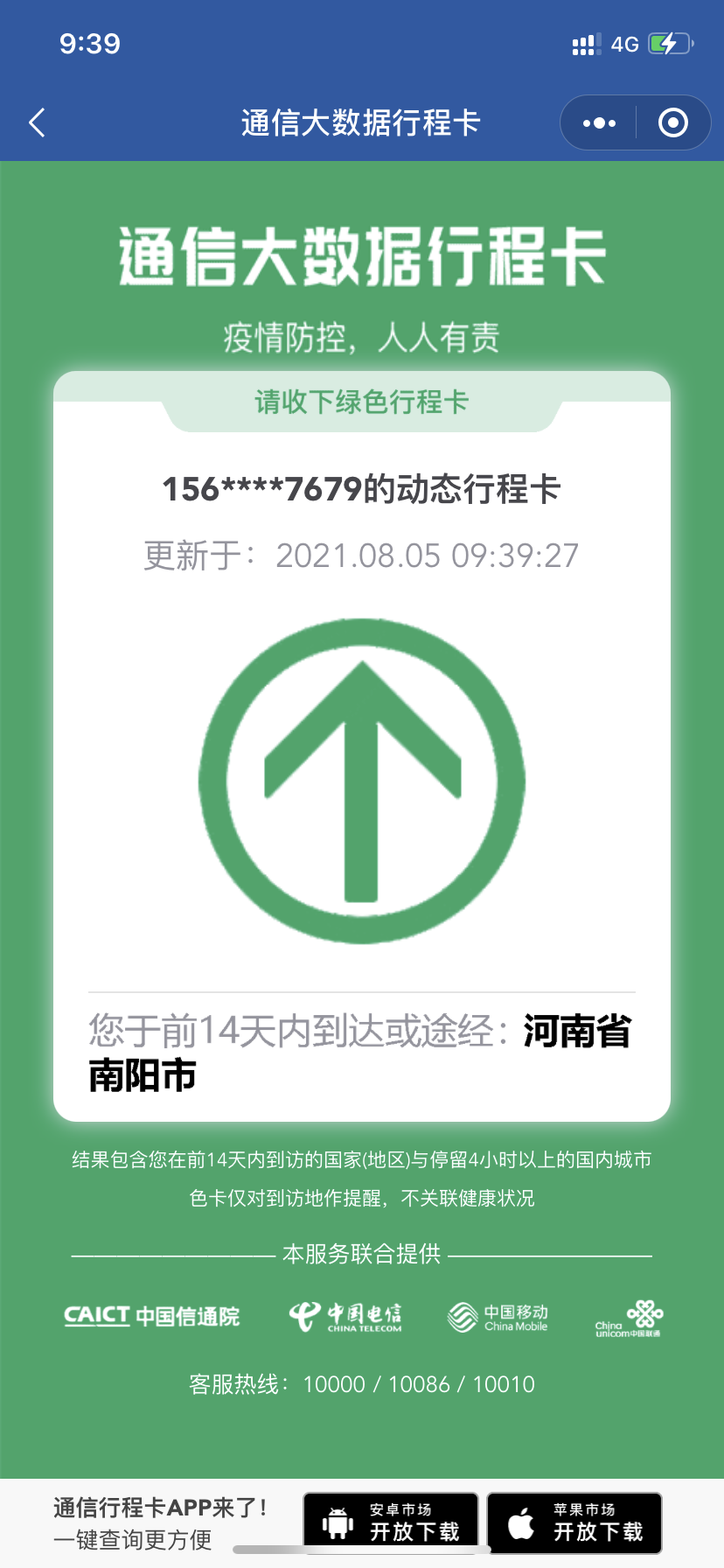Close the mini program via circle icon

point(672,122)
